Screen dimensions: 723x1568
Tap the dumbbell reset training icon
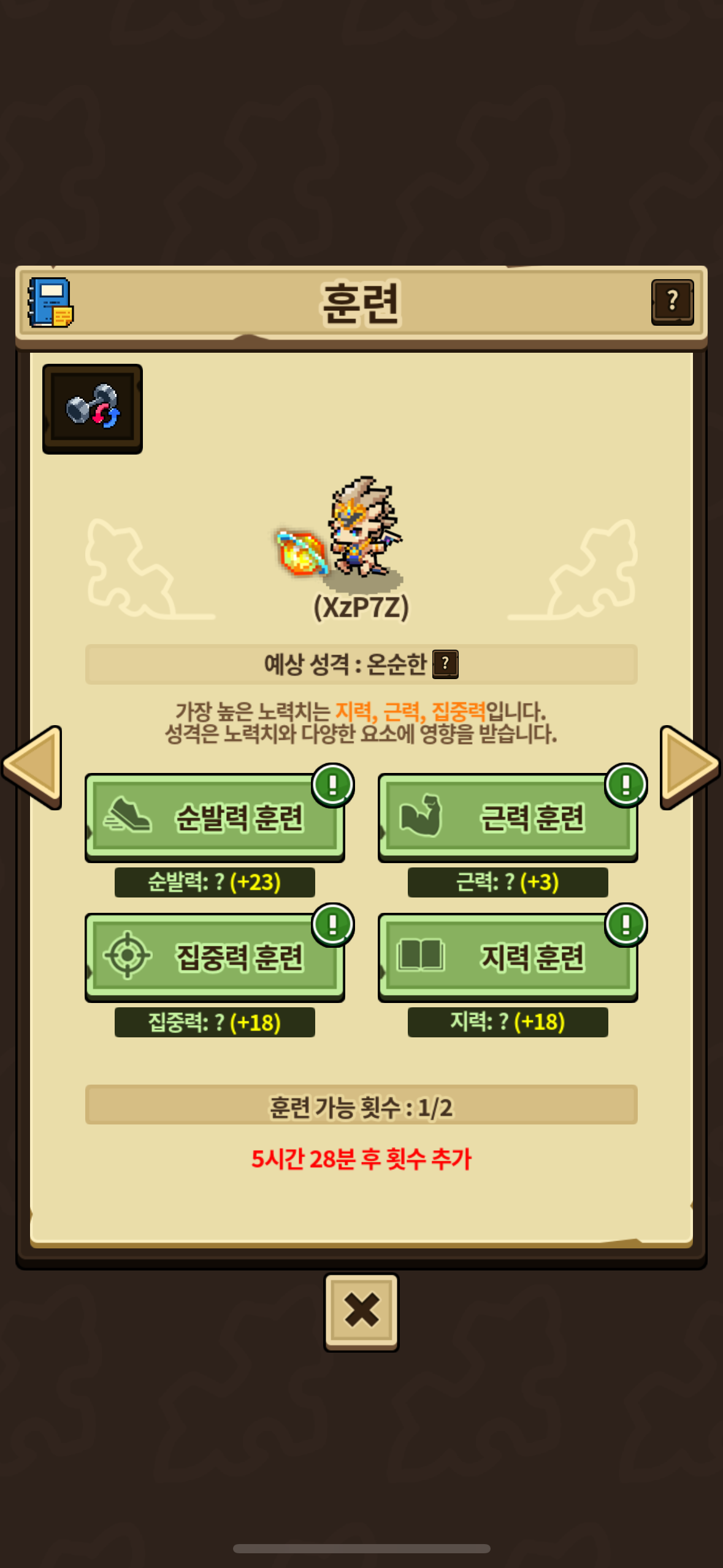[93, 409]
